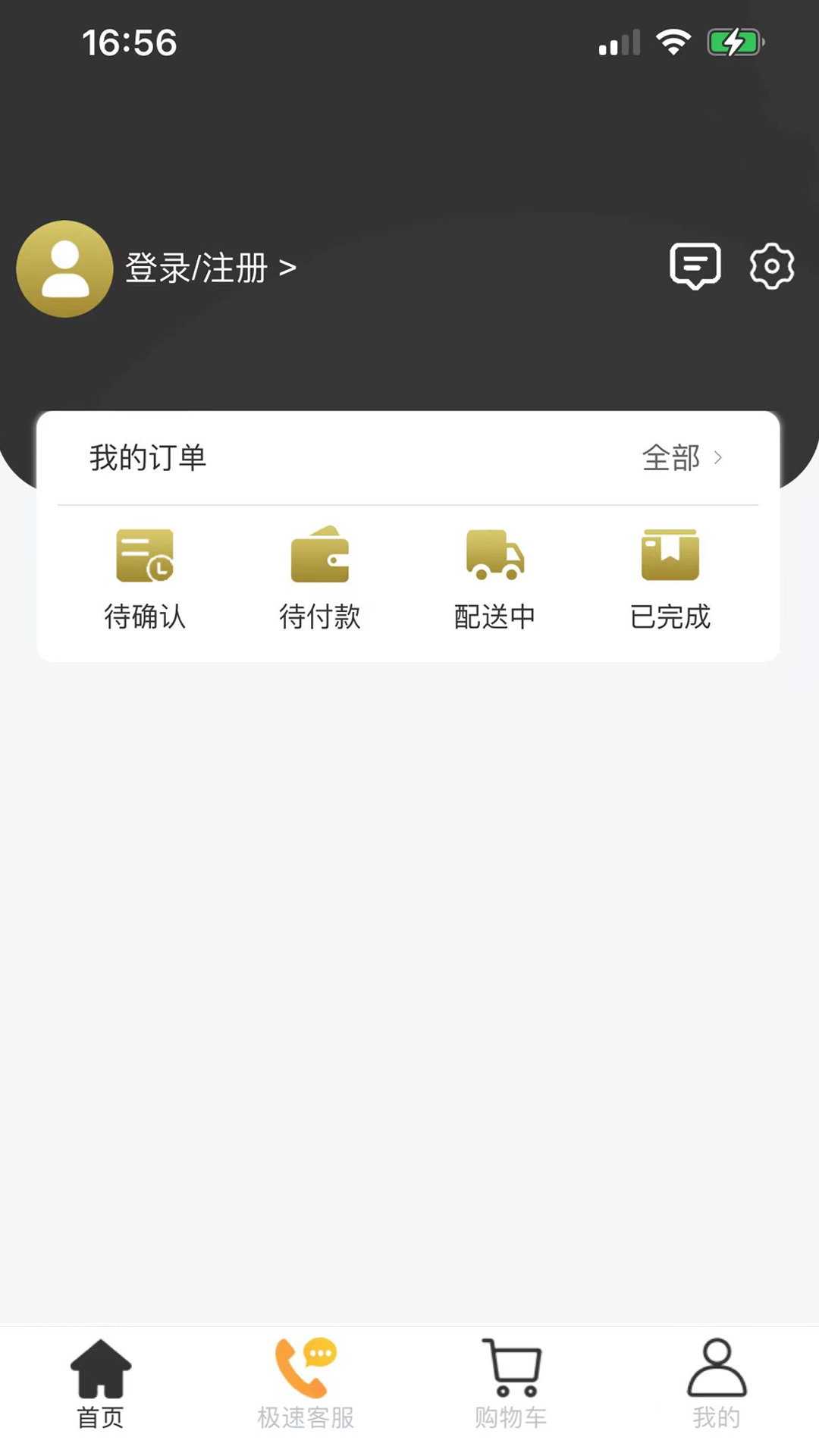This screenshot has width=819, height=1456.
Task: Open the messages icon
Action: [695, 266]
